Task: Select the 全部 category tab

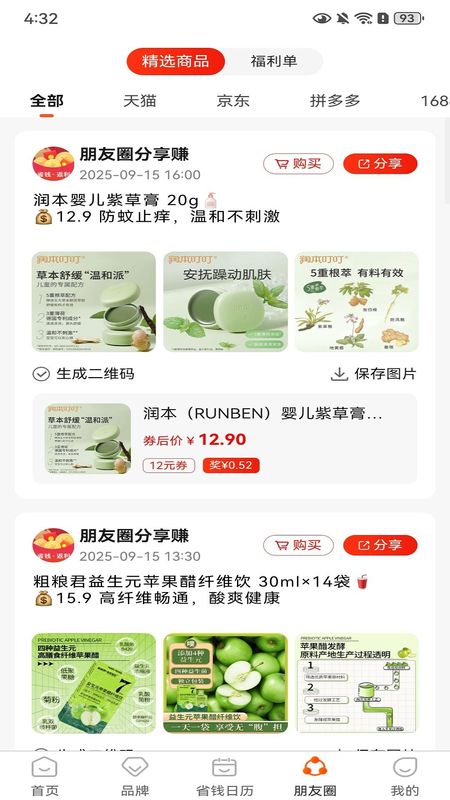Action: pyautogui.click(x=46, y=102)
